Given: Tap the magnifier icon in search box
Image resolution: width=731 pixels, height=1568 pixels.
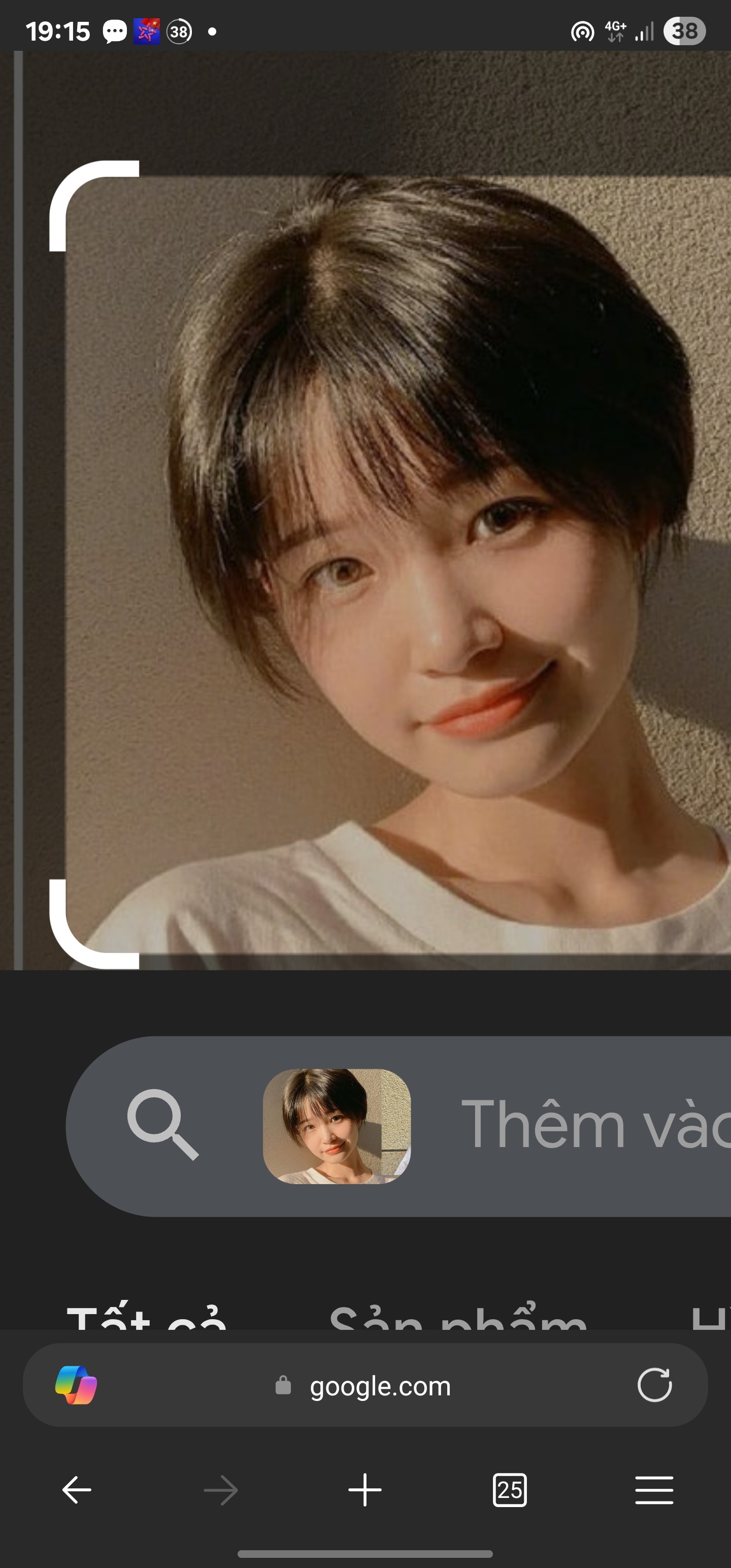Looking at the screenshot, I should coord(162,1125).
